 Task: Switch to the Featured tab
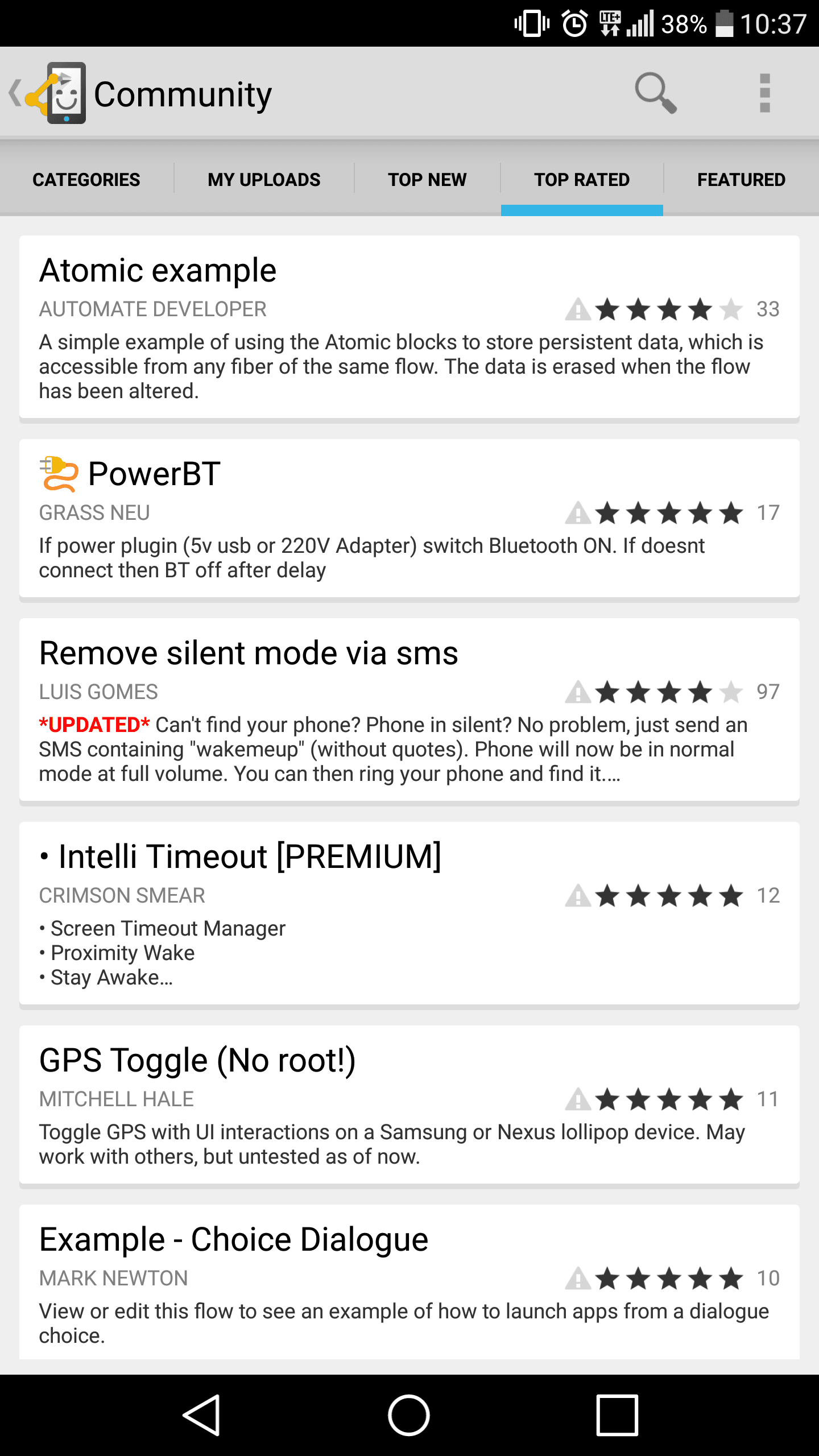coord(741,180)
